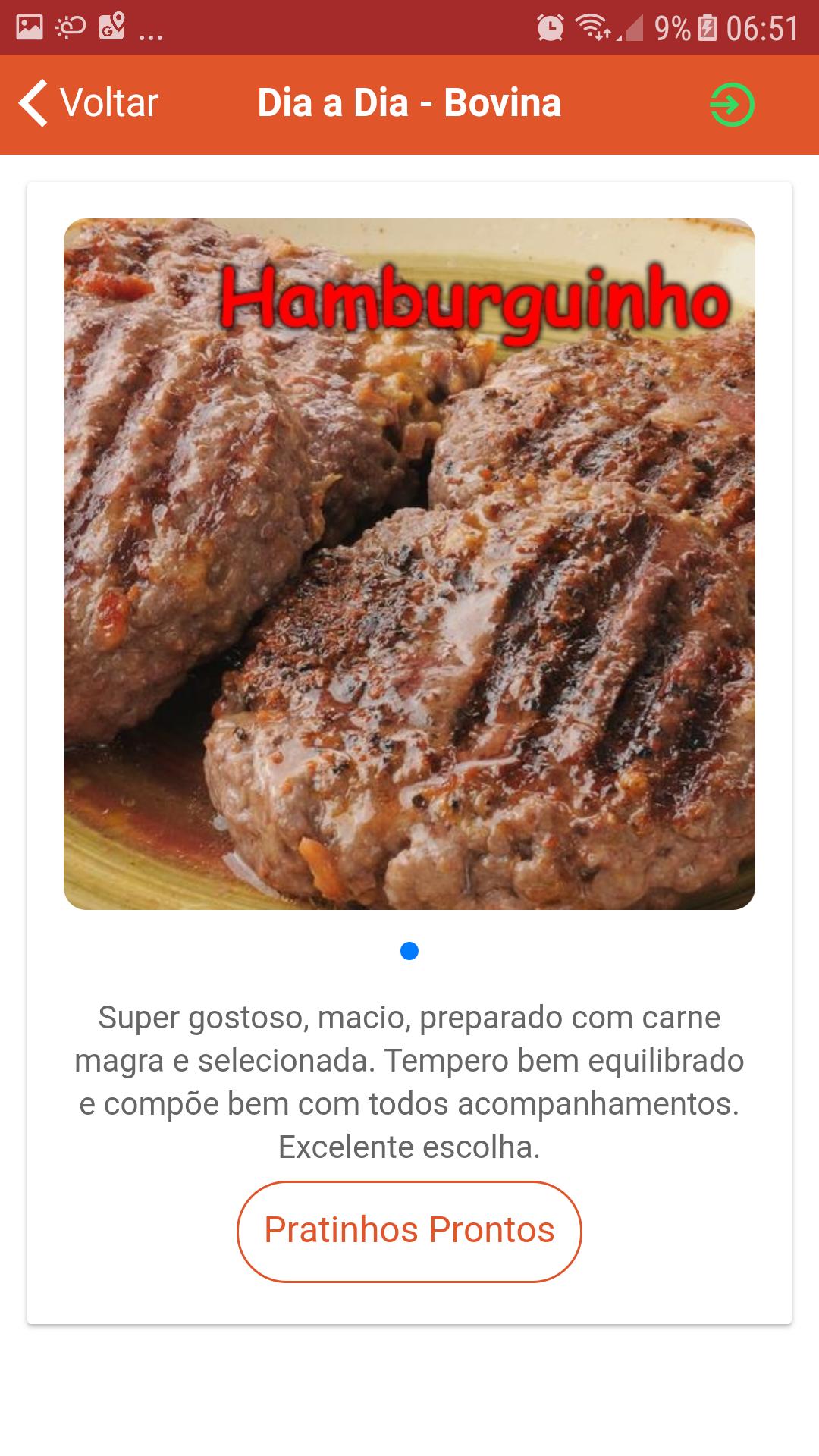819x1456 pixels.
Task: Select the blue page indicator dot
Action: point(409,951)
